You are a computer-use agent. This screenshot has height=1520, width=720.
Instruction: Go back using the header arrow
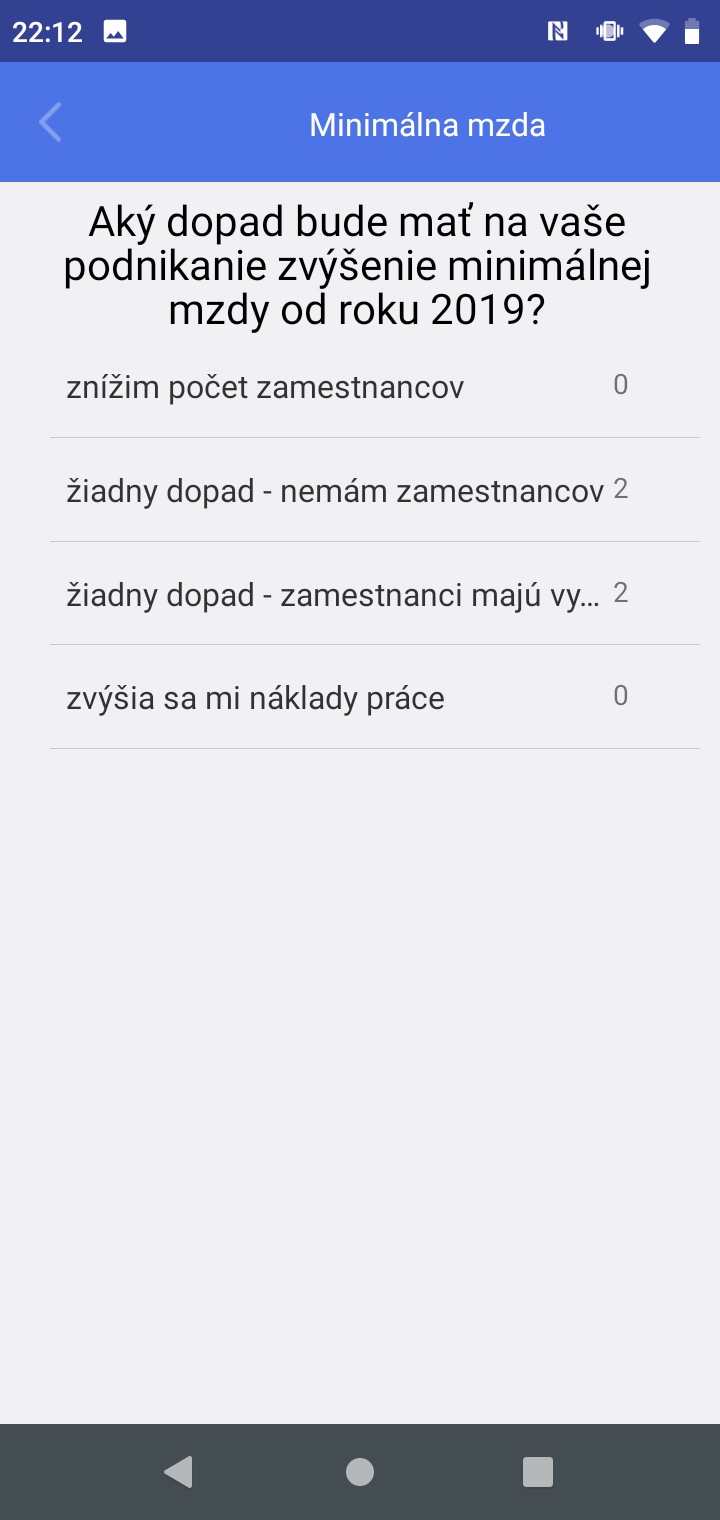pos(50,123)
